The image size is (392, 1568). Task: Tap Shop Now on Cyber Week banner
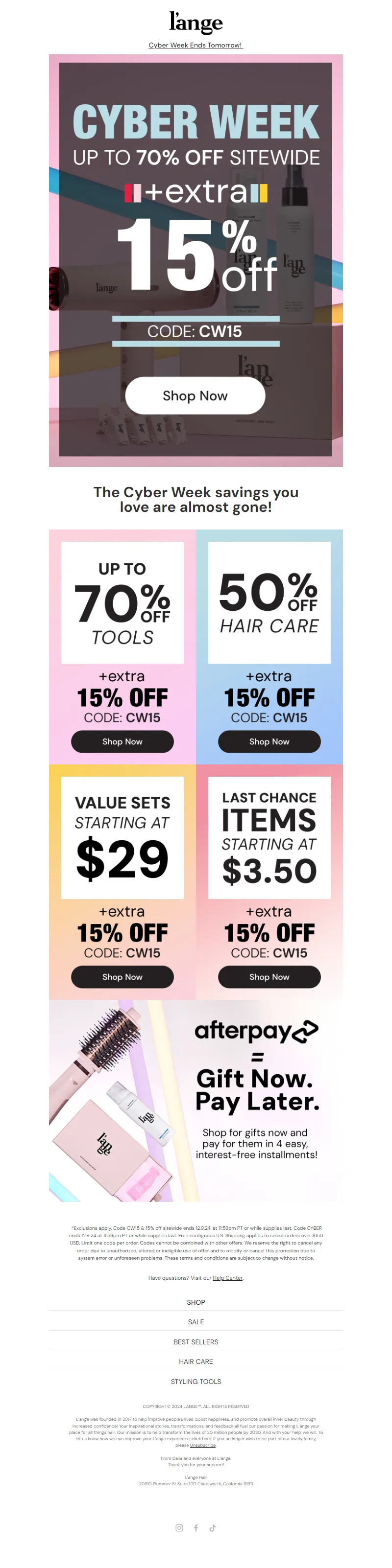point(195,395)
